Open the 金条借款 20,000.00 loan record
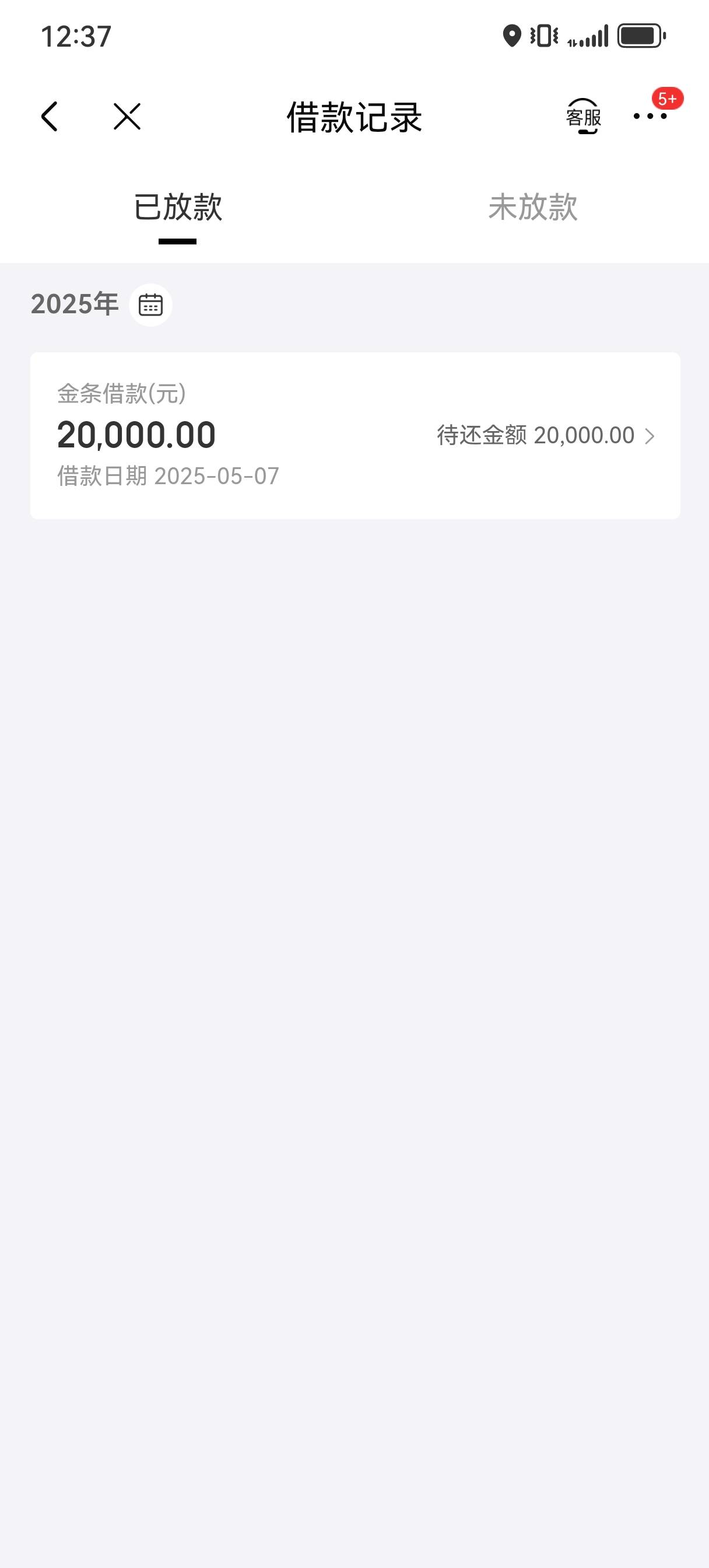Image resolution: width=709 pixels, height=1568 pixels. [356, 436]
